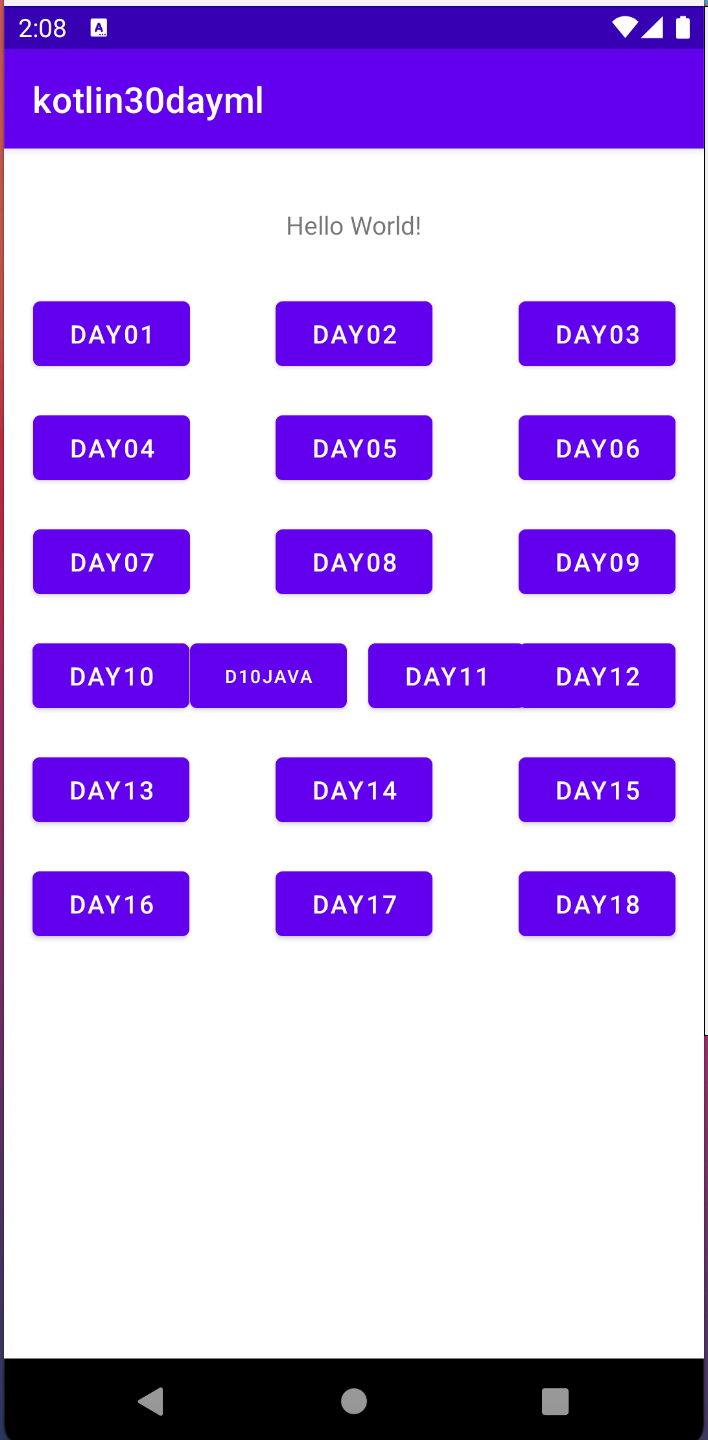
Task: Open DAY18 activity
Action: pyautogui.click(x=597, y=904)
